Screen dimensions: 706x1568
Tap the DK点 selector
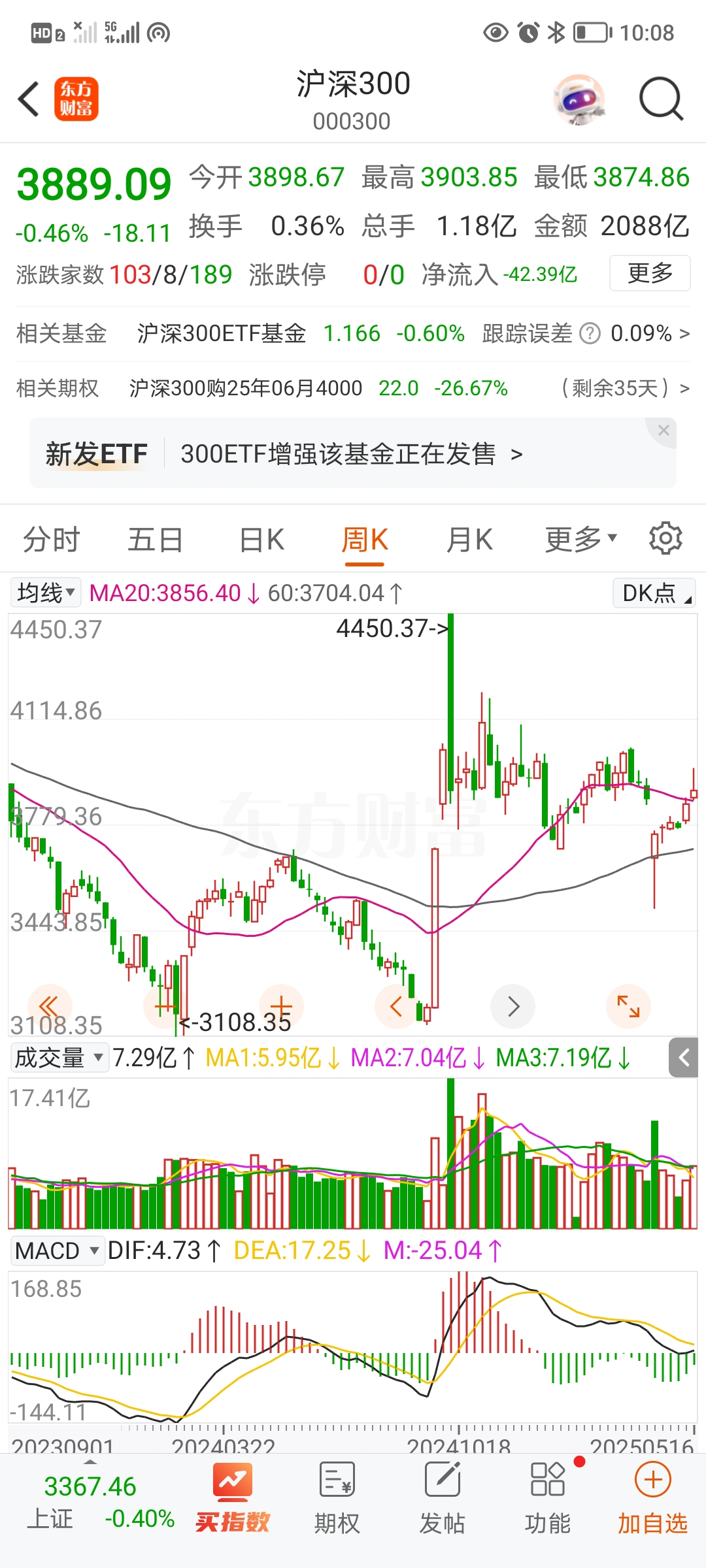click(654, 593)
